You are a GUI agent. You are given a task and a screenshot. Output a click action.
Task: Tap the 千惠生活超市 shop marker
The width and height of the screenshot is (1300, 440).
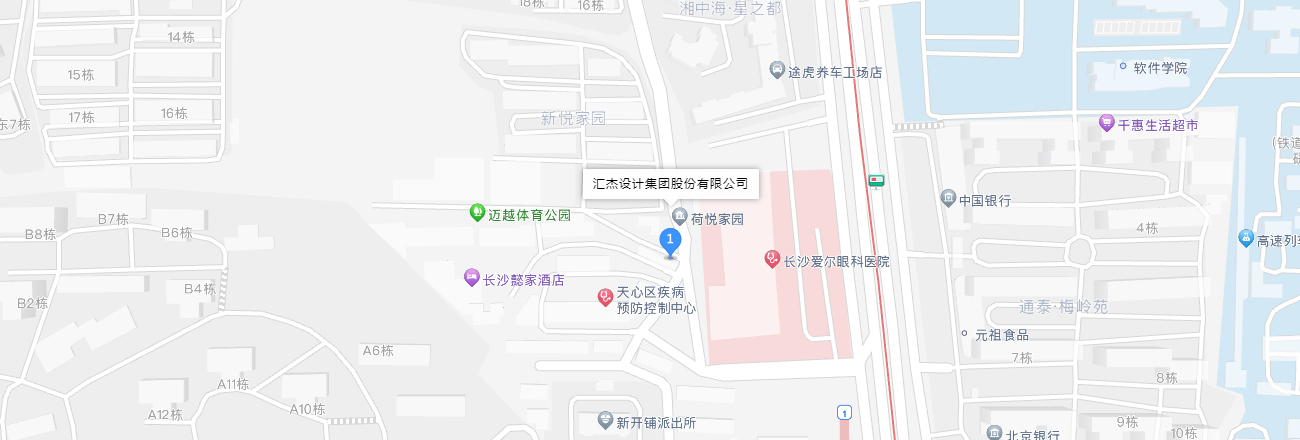pos(1106,124)
